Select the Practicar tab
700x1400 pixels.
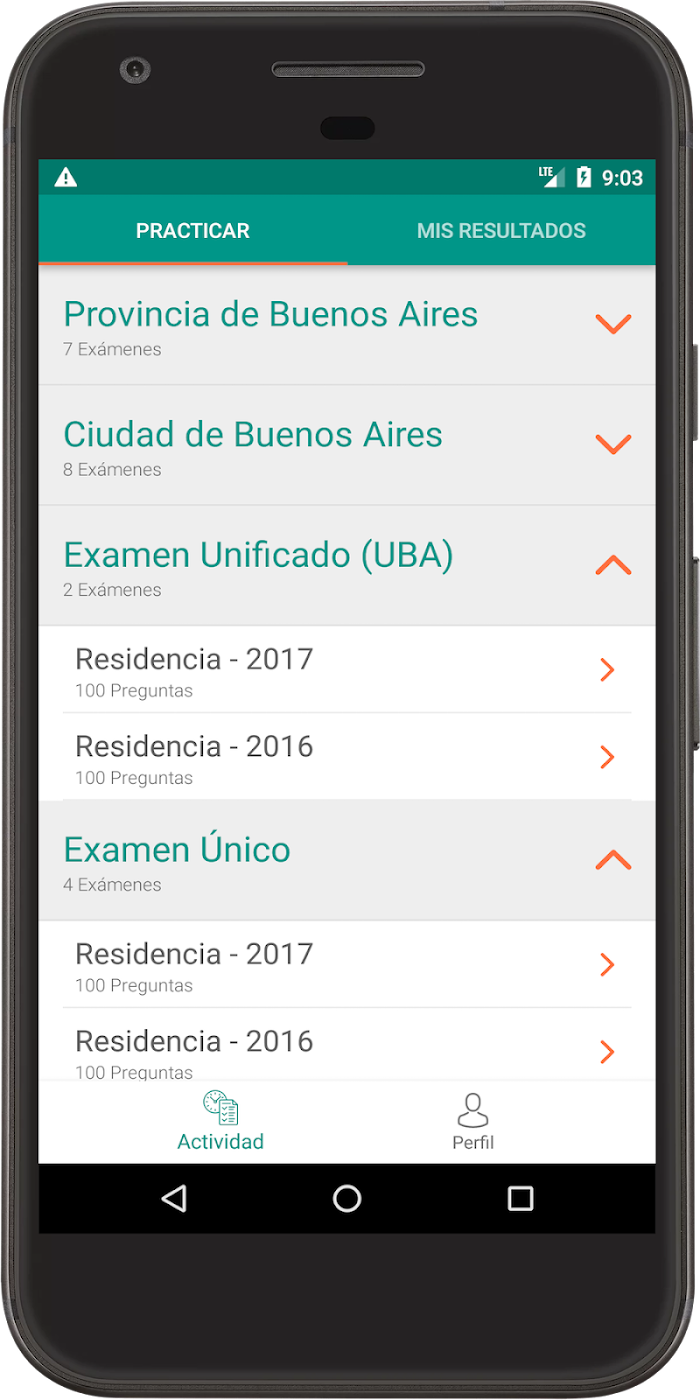click(x=193, y=231)
